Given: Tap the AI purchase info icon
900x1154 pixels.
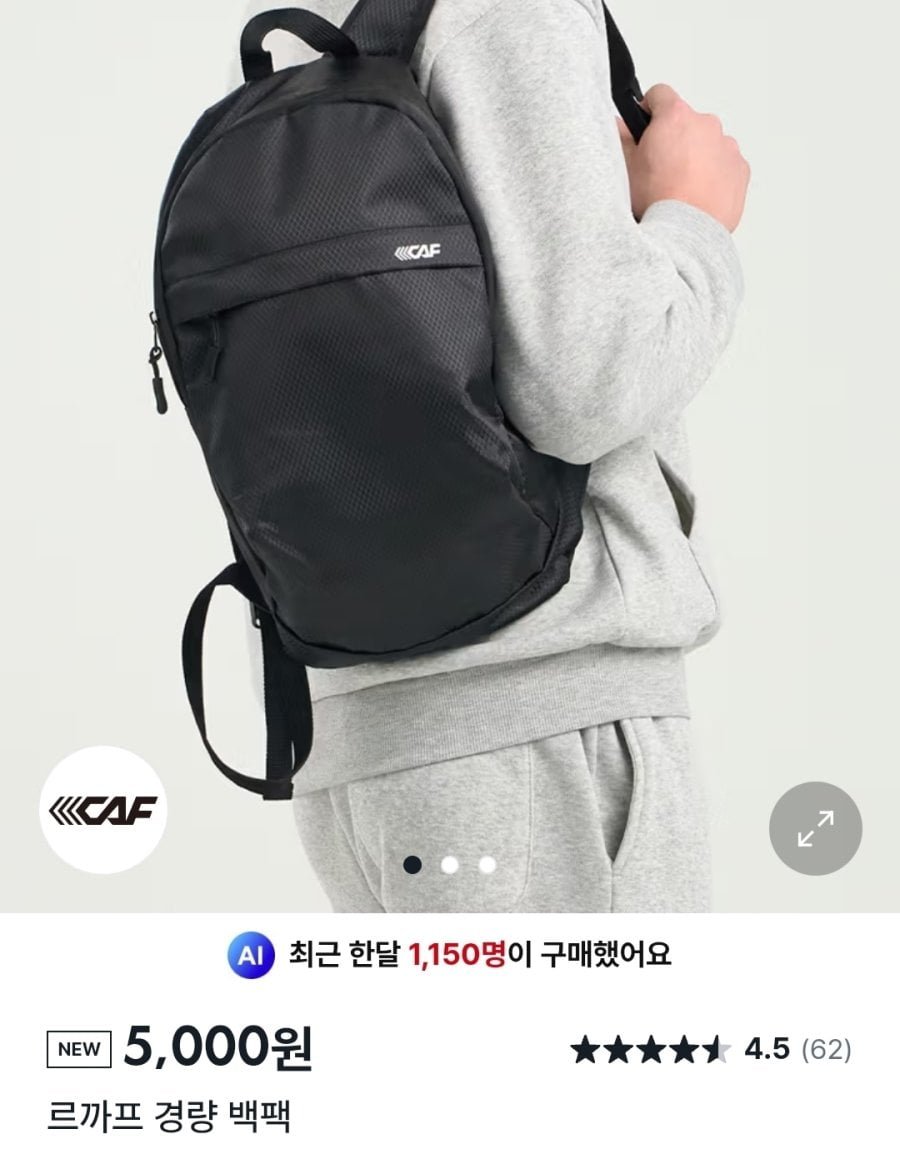Looking at the screenshot, I should click(254, 955).
